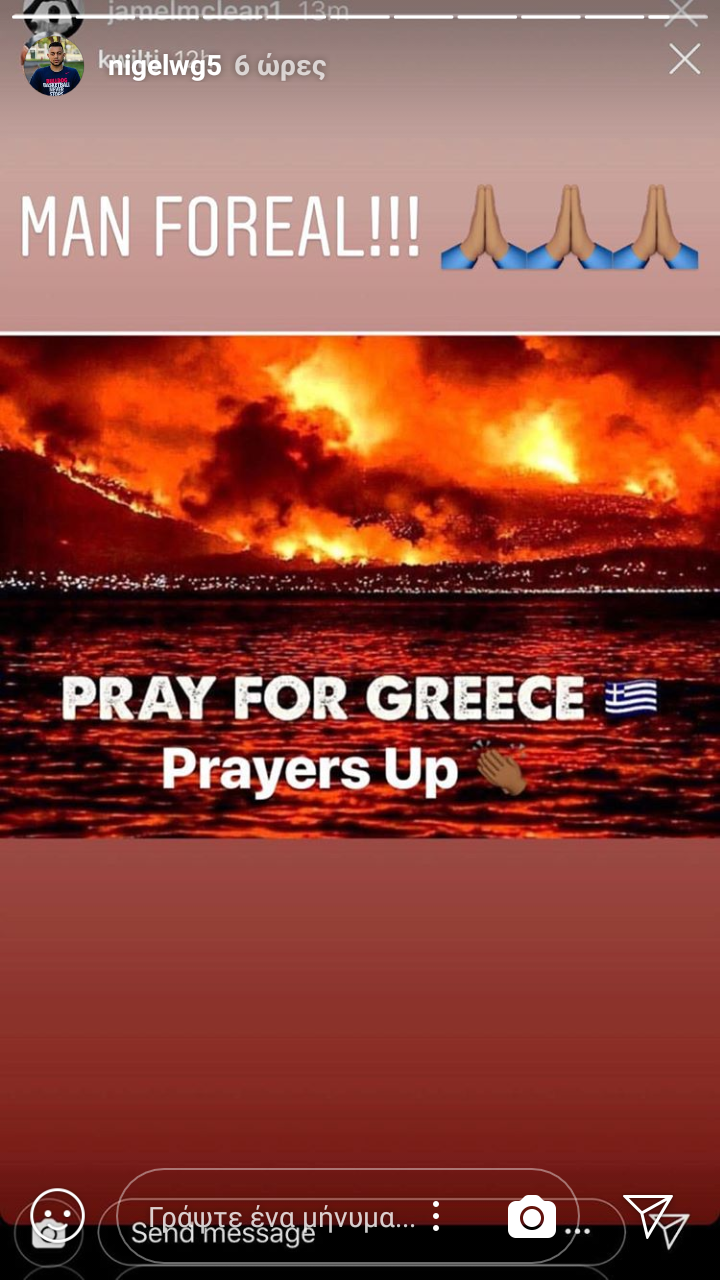
Task: Open the three-dot story options menu
Action: pos(436,1216)
